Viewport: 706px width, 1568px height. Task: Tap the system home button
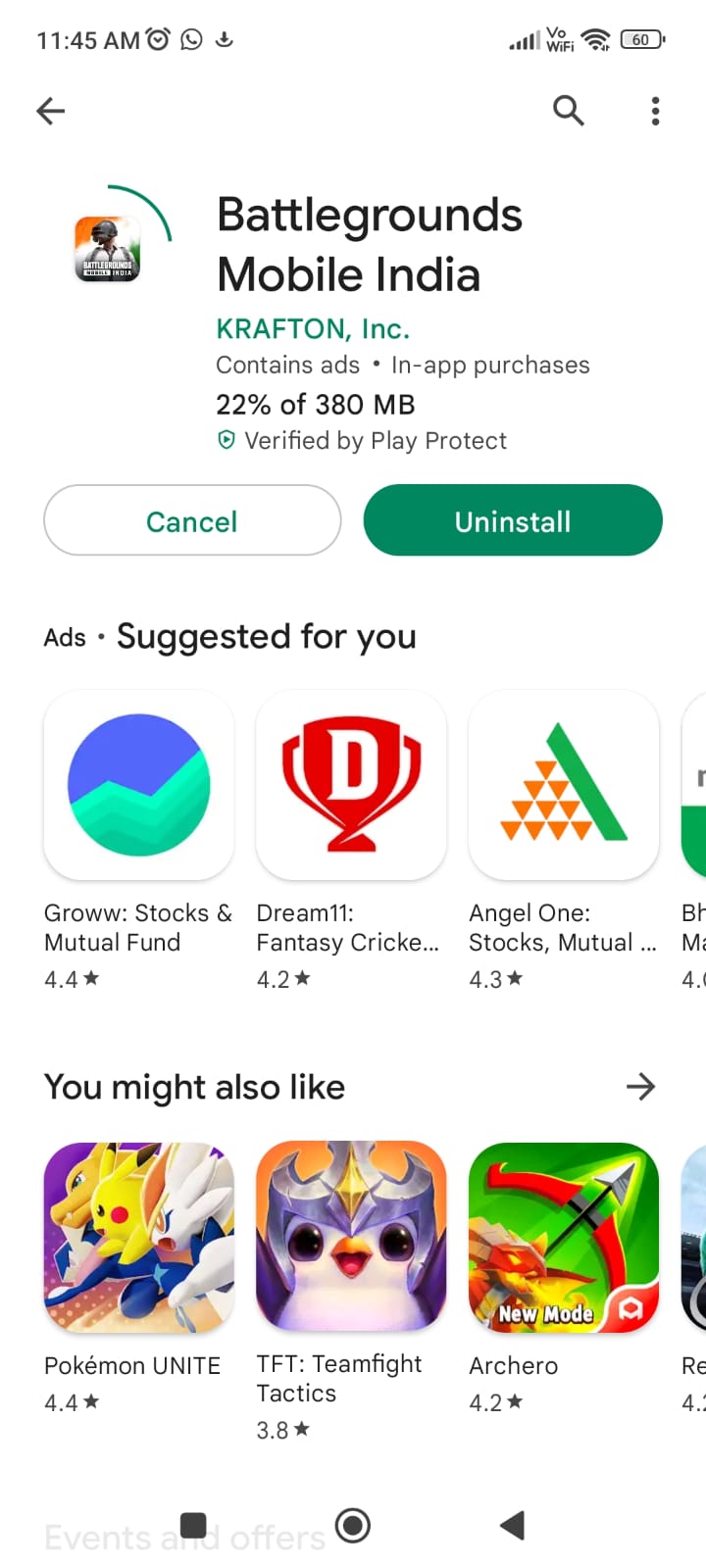click(x=353, y=1525)
